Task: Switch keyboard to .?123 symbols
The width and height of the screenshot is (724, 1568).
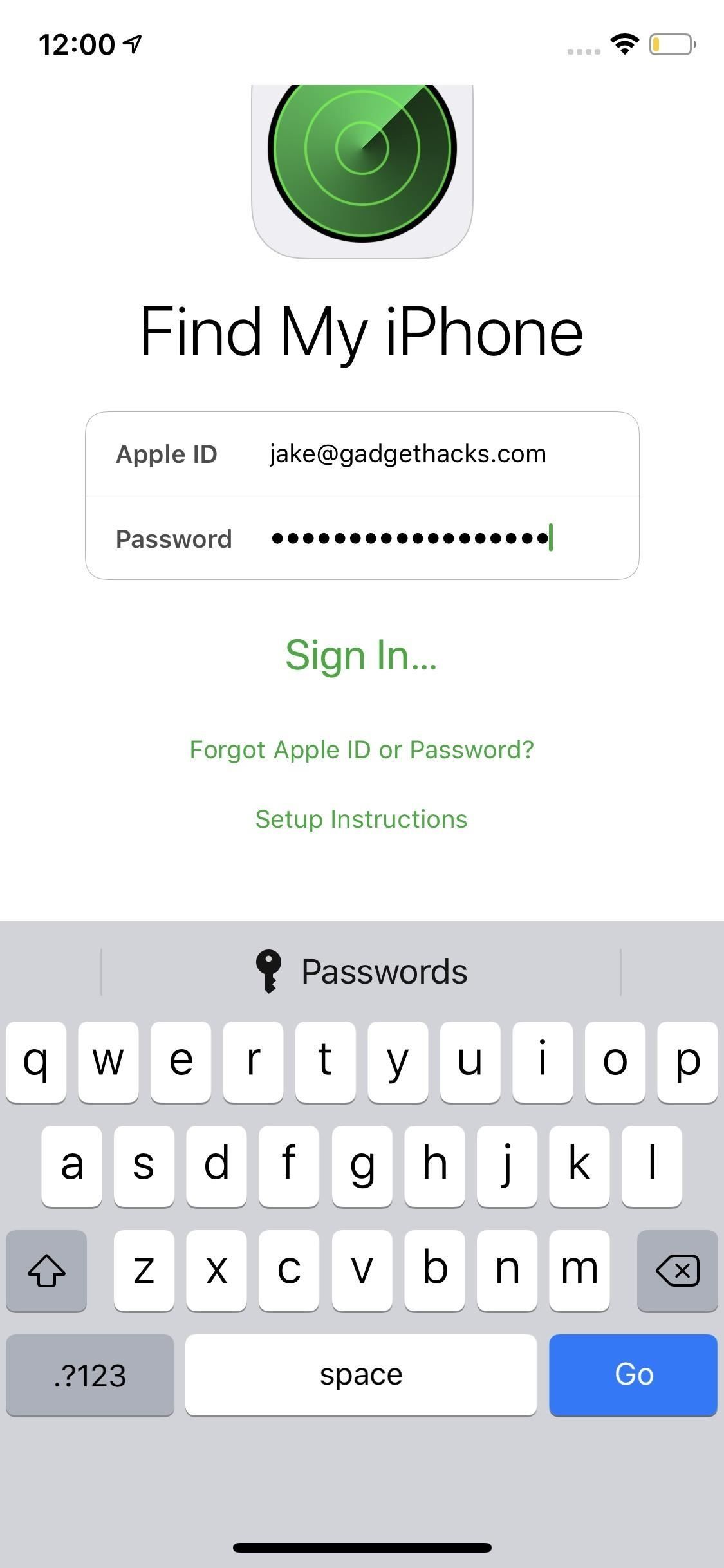Action: click(x=90, y=1375)
